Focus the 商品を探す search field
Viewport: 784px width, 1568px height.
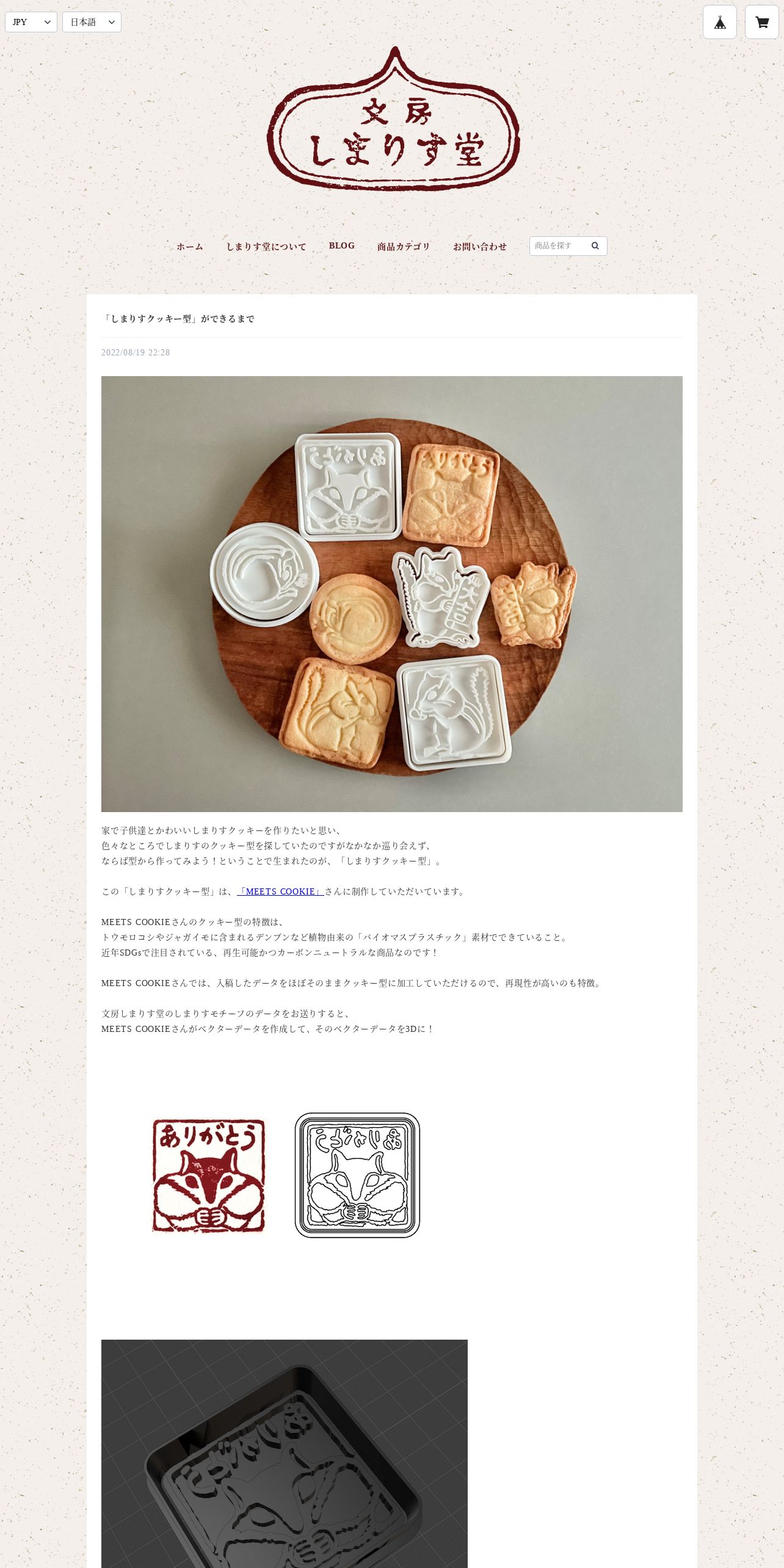(x=559, y=245)
